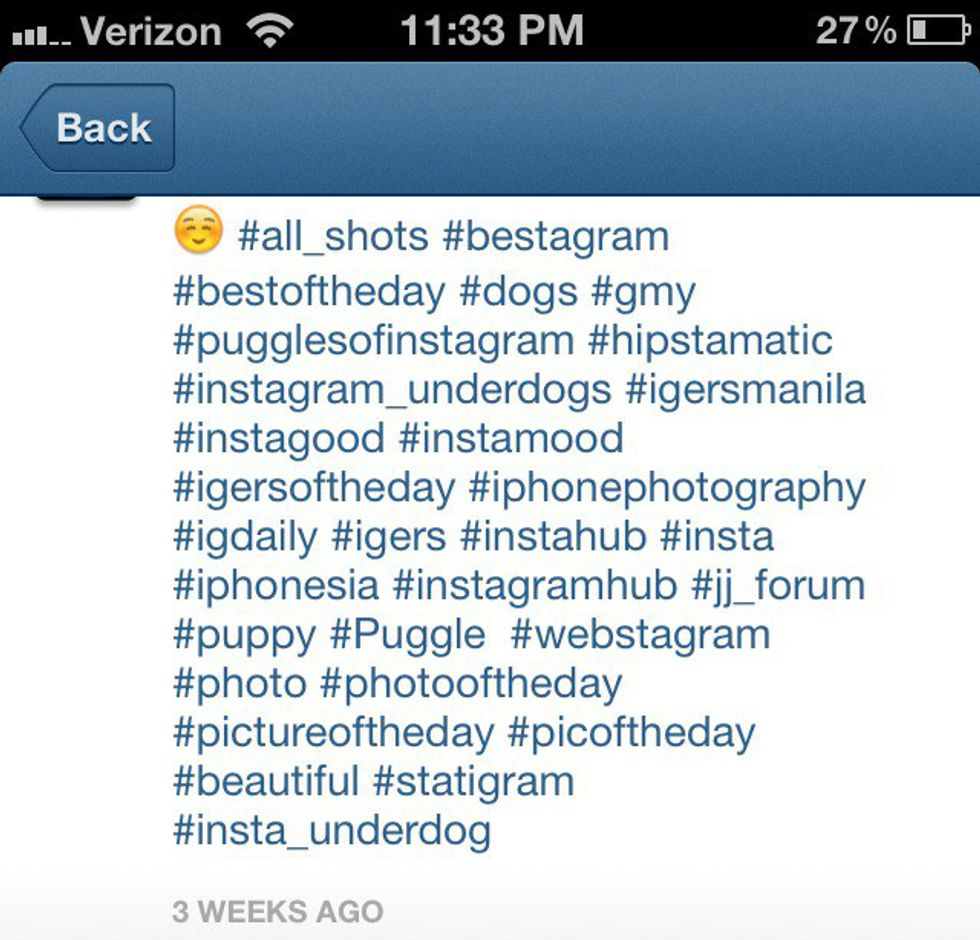The image size is (980, 940).
Task: Open the #statigram hashtag
Action: pyautogui.click(x=473, y=782)
